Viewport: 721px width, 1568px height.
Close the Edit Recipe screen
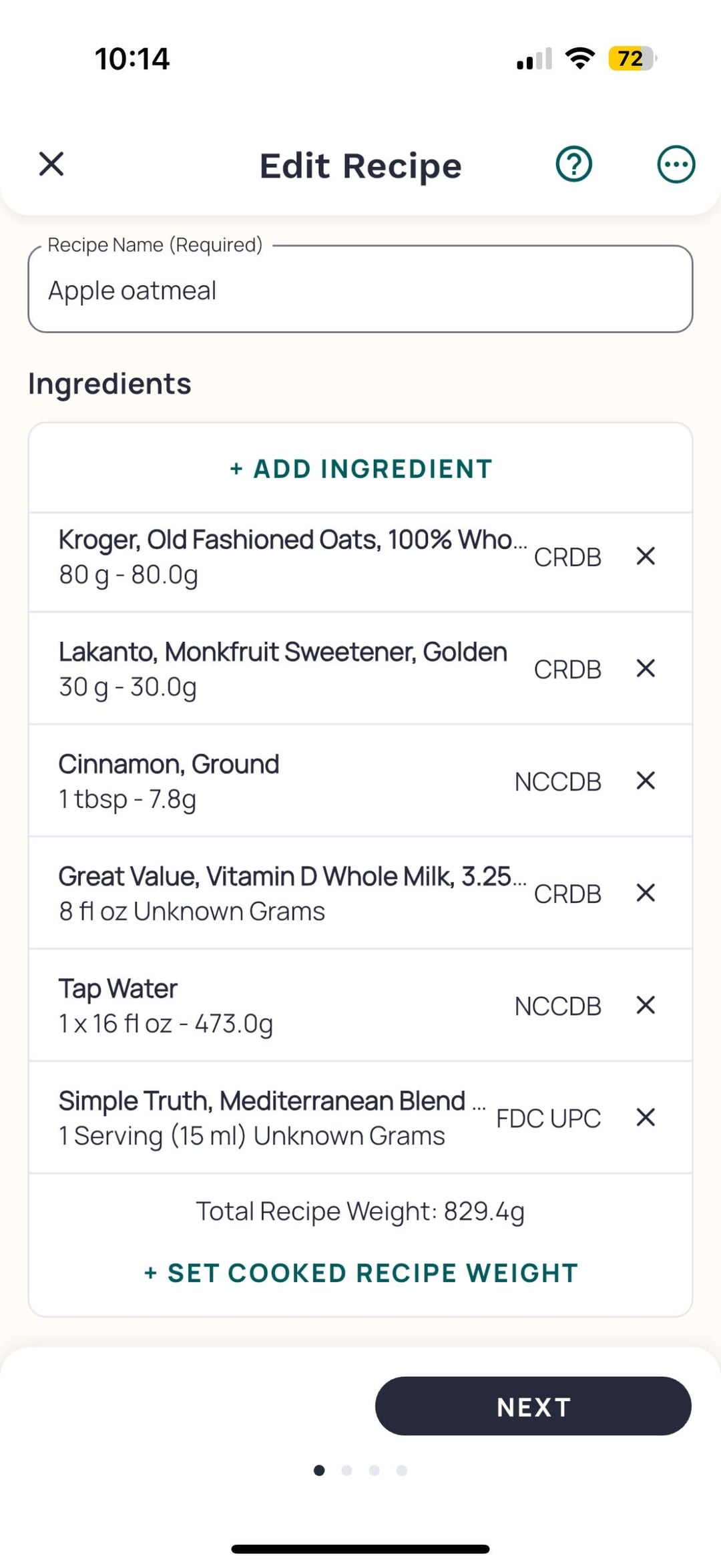(x=51, y=164)
